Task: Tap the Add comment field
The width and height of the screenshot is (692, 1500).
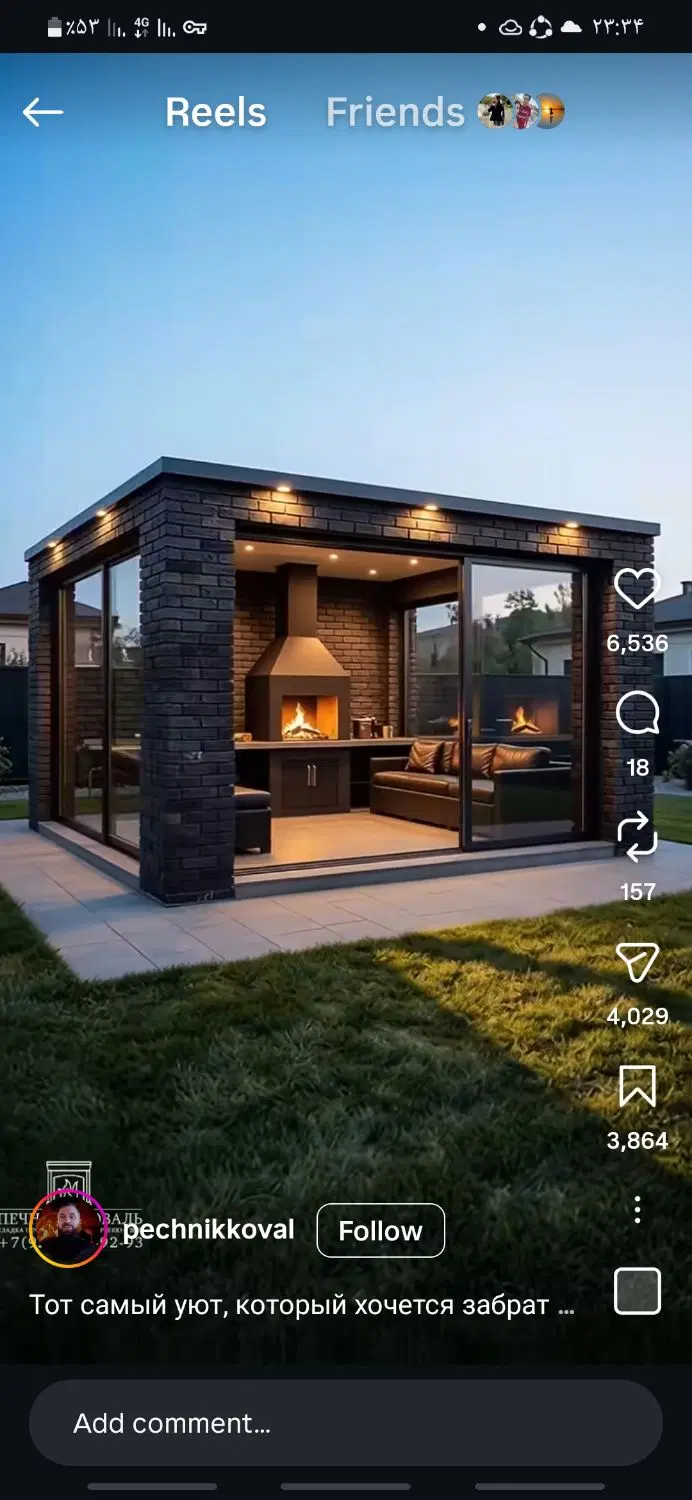Action: point(346,1423)
